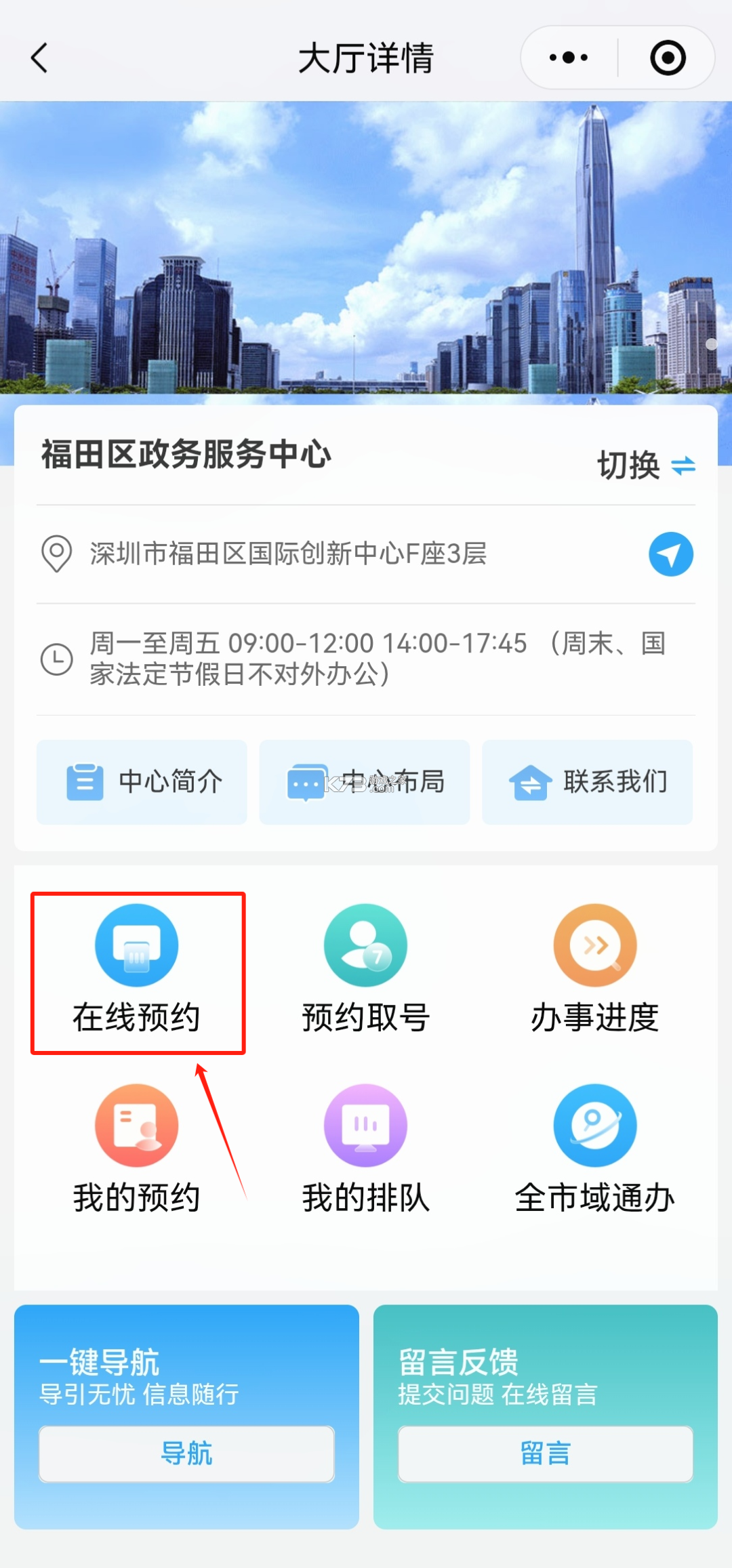
Task: Open the 中心简介 center introduction panel
Action: click(x=141, y=781)
